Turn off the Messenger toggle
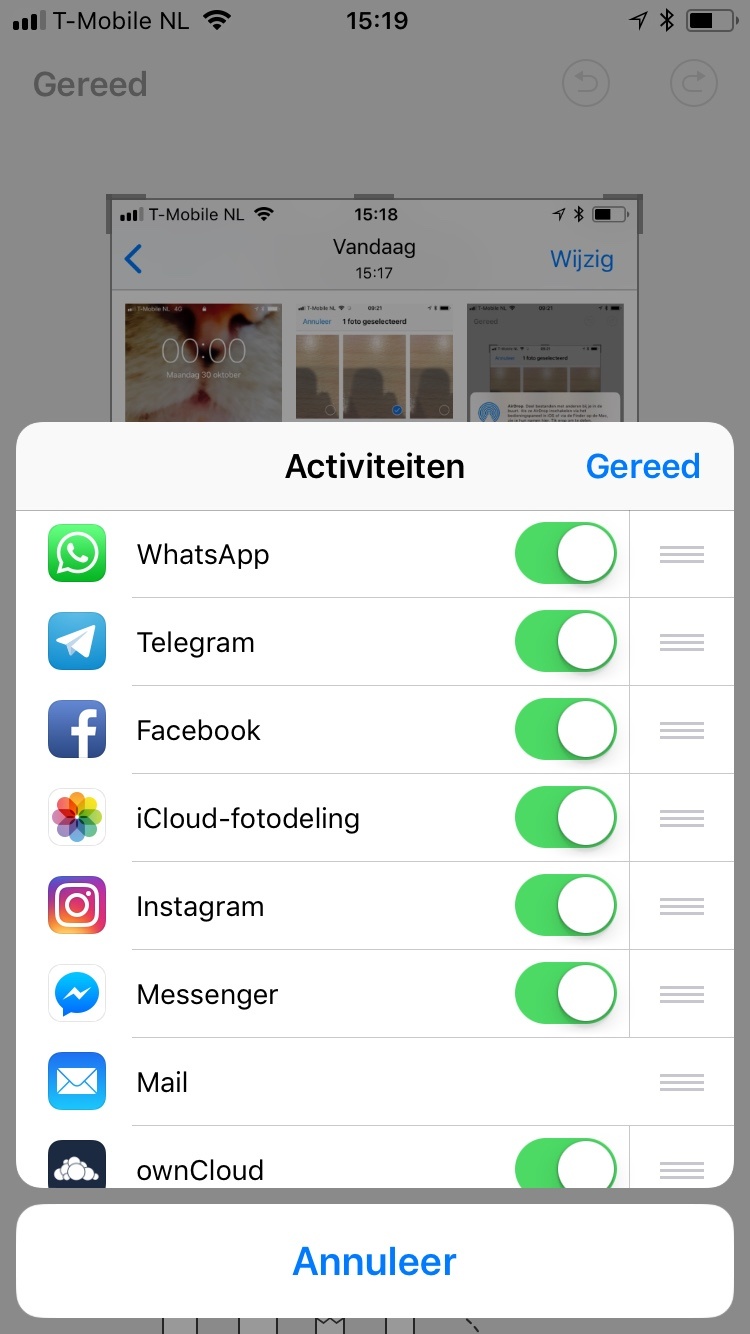This screenshot has width=750, height=1334. coord(565,994)
